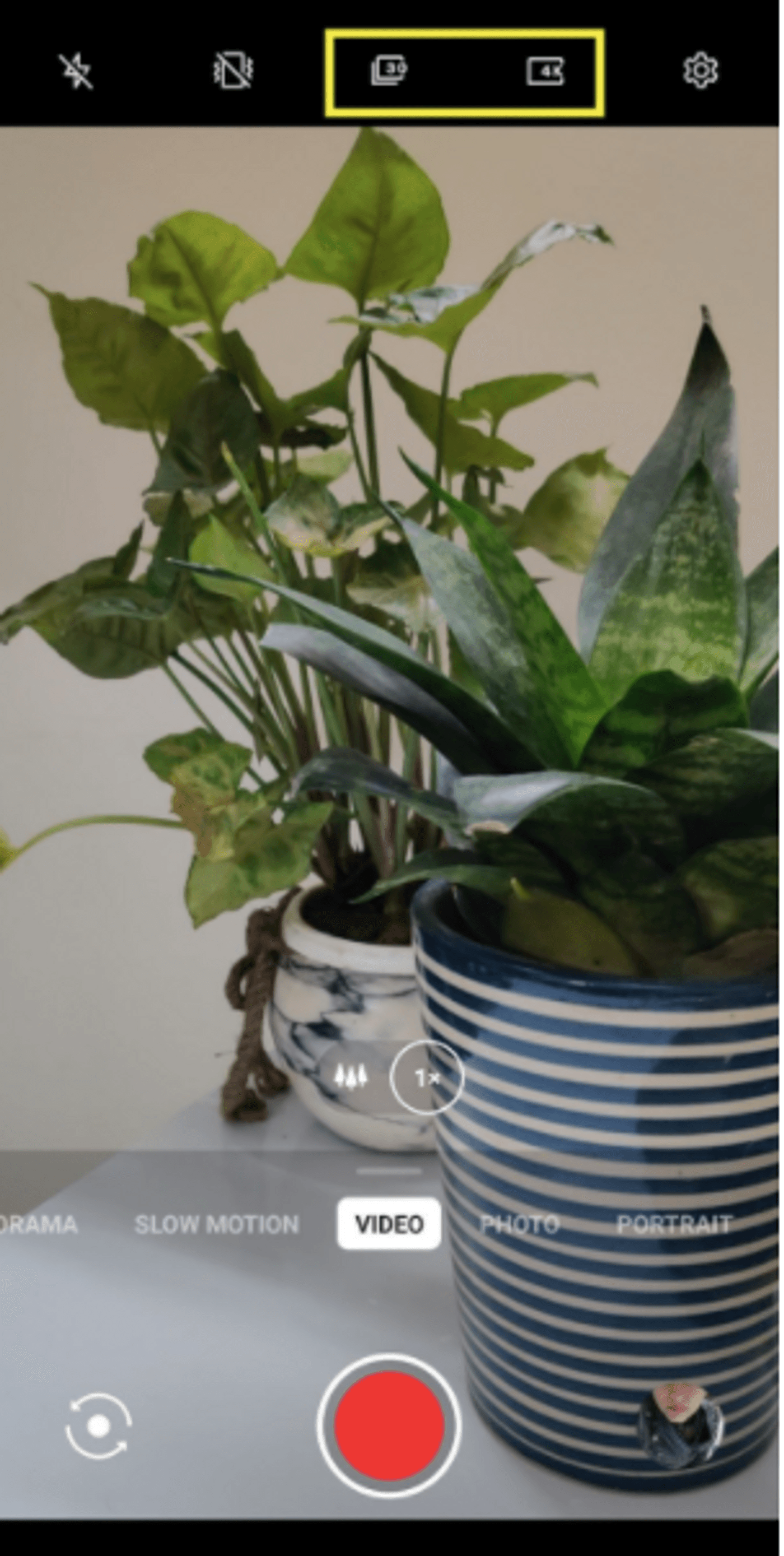
Task: Toggle video stabilization icon
Action: [234, 71]
